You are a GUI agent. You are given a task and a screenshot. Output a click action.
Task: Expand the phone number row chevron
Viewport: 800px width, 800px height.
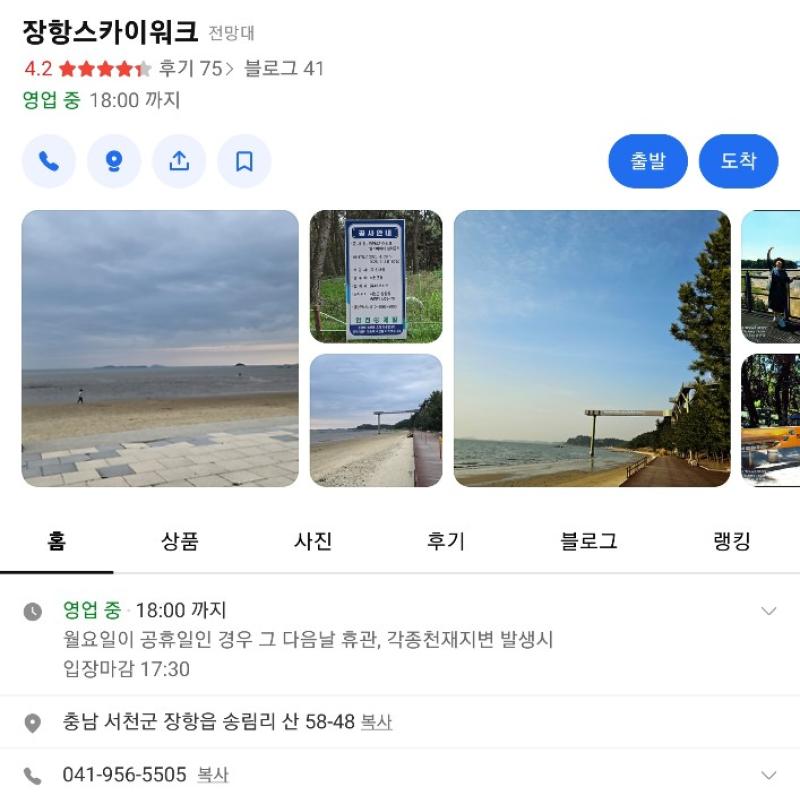(768, 775)
